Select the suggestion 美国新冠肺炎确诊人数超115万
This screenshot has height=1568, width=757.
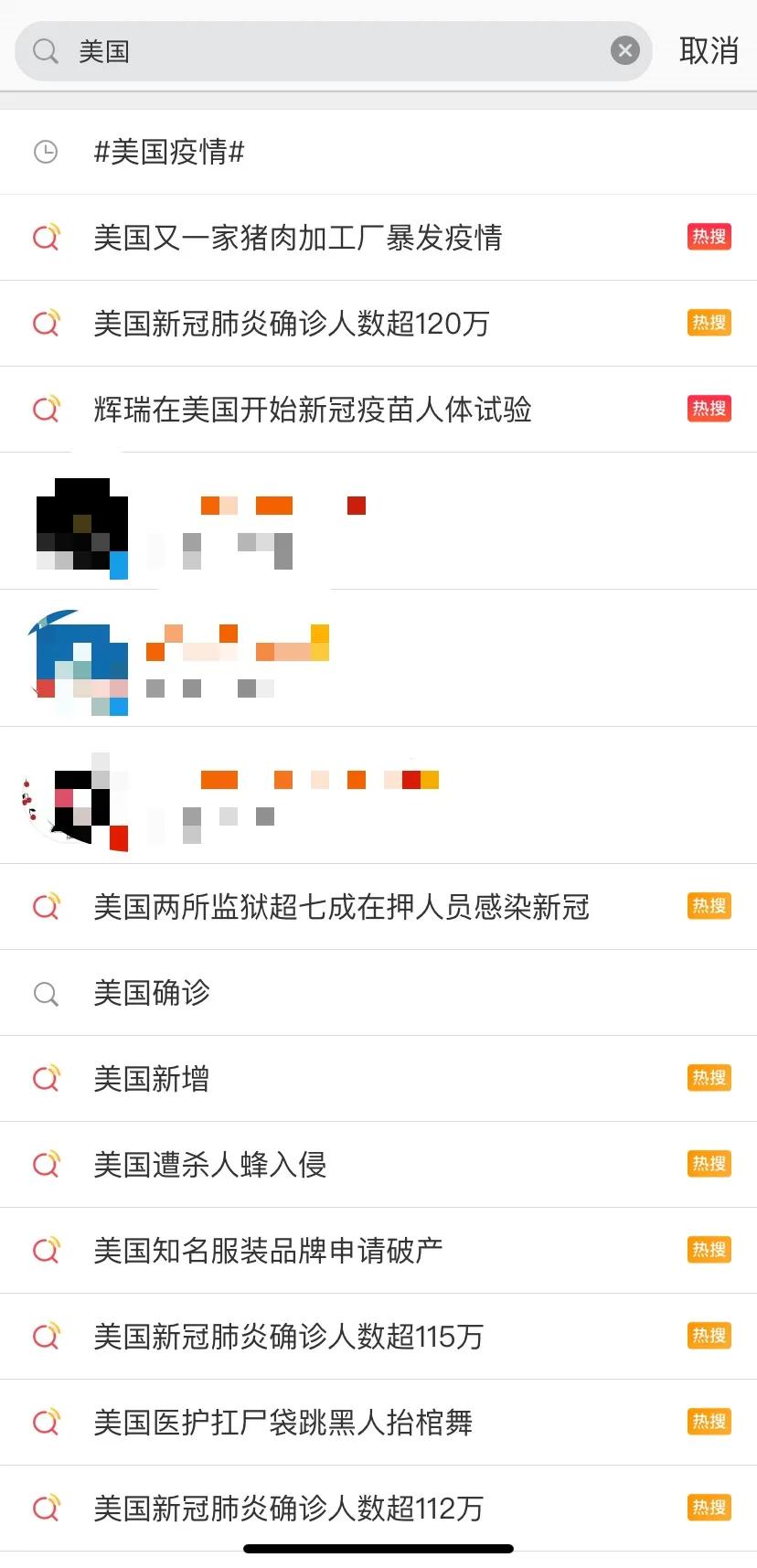(288, 1336)
